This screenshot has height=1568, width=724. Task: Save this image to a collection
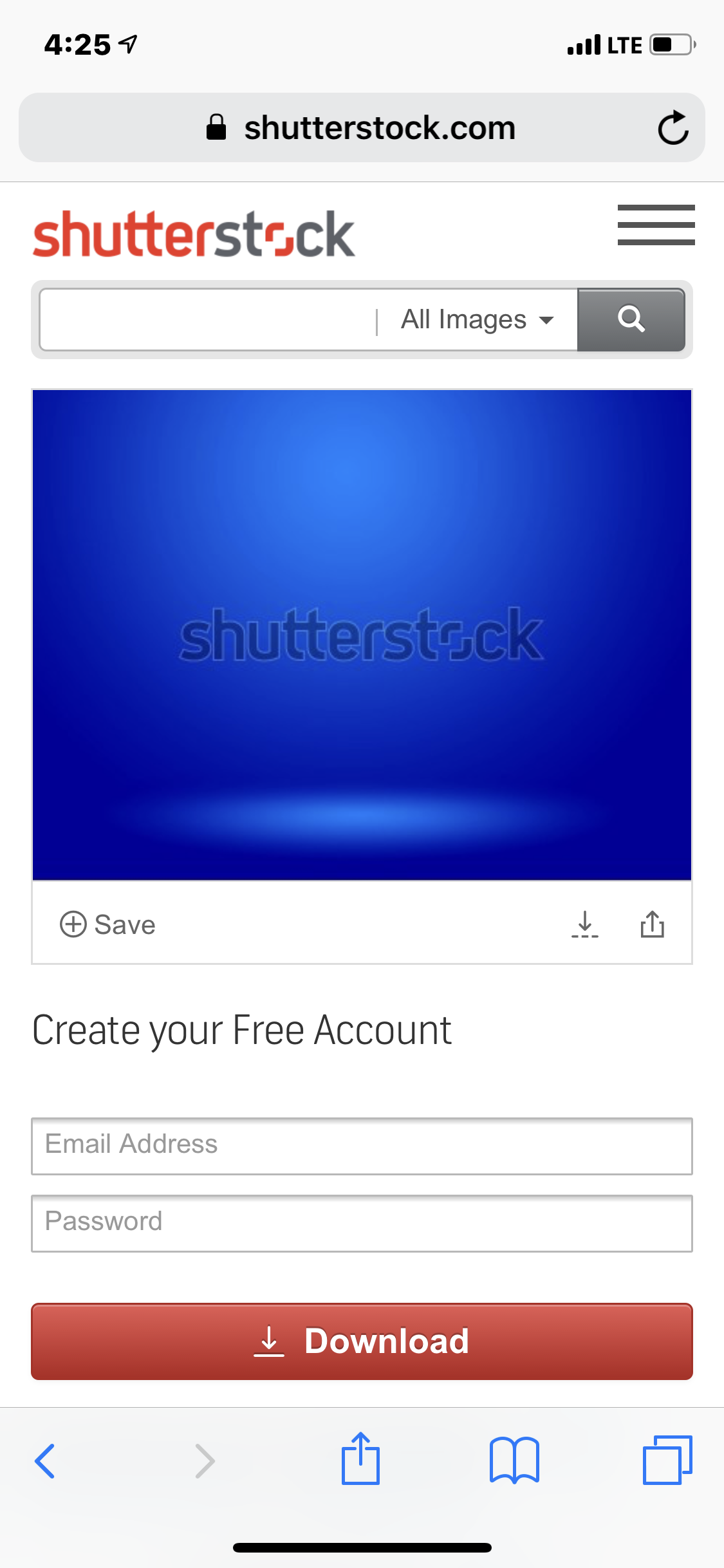point(108,924)
